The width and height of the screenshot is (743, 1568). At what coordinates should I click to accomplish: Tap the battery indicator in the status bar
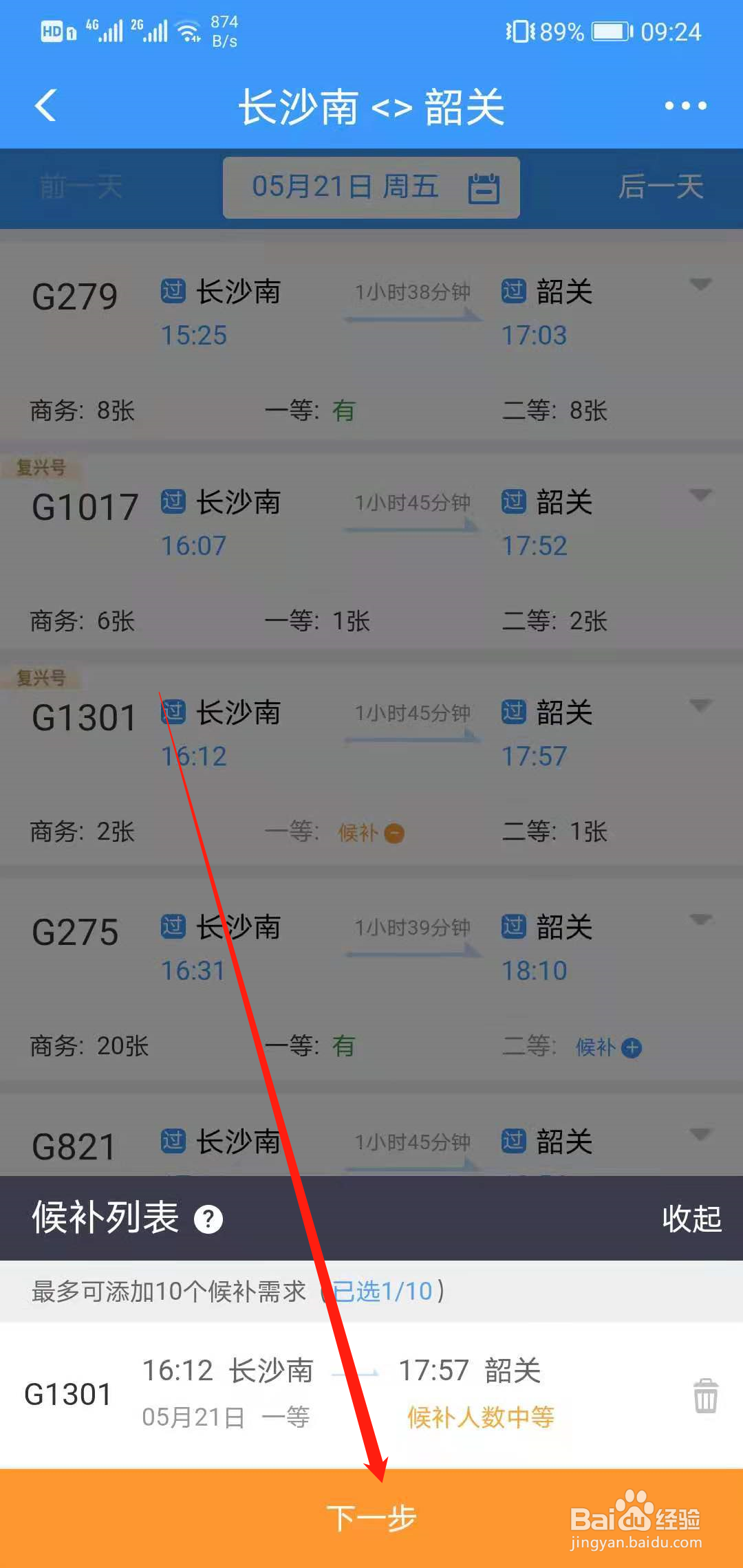click(610, 29)
